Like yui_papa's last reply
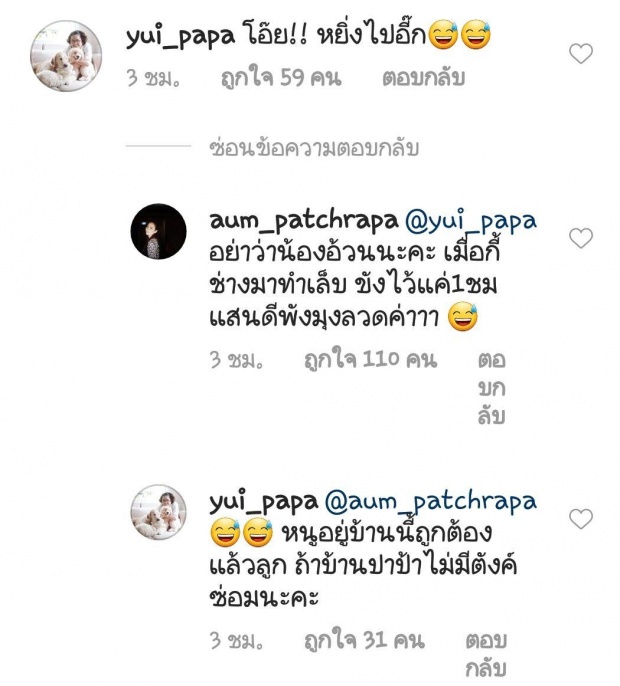Screen dimensions: 620x686 (580, 519)
